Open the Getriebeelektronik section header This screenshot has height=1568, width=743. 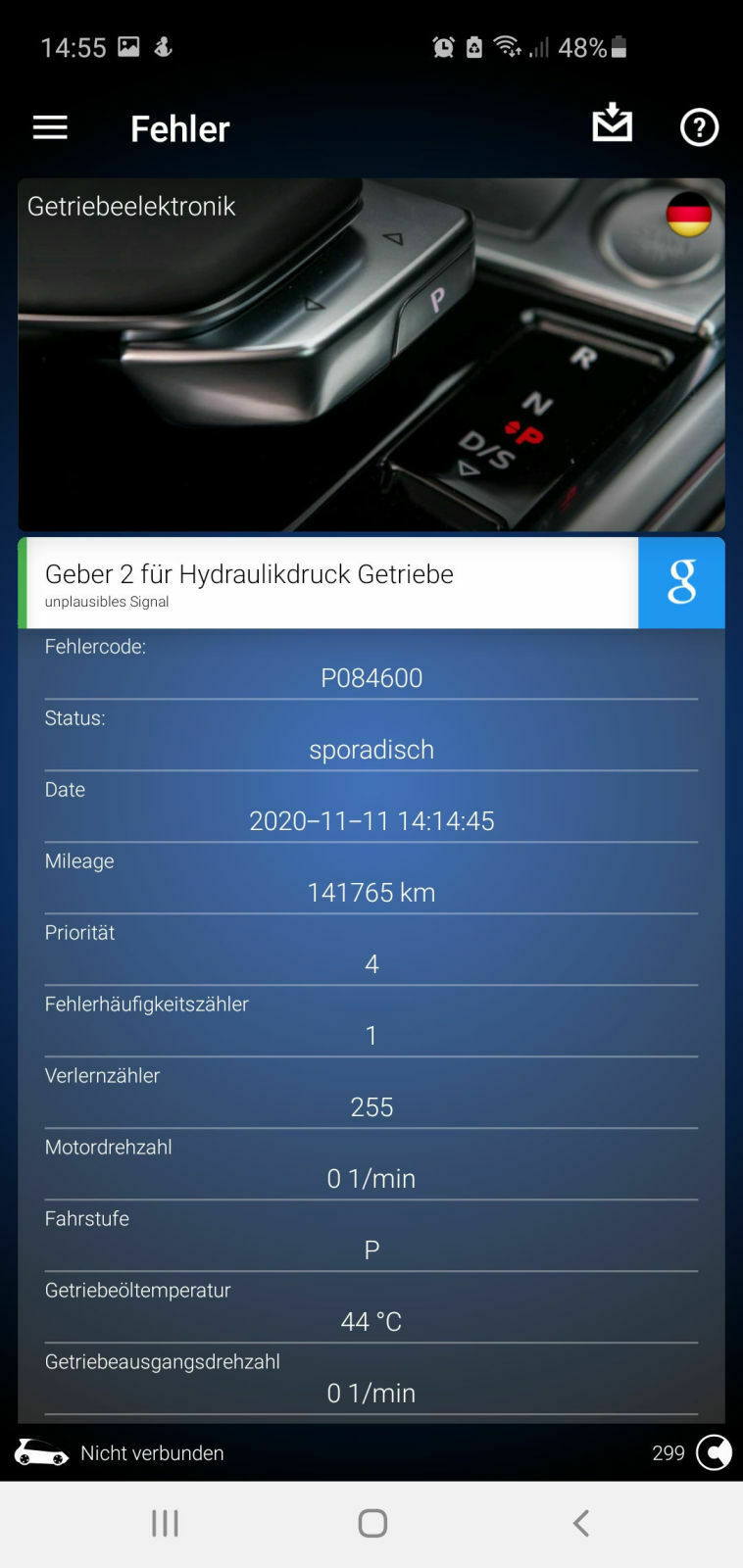(x=131, y=206)
